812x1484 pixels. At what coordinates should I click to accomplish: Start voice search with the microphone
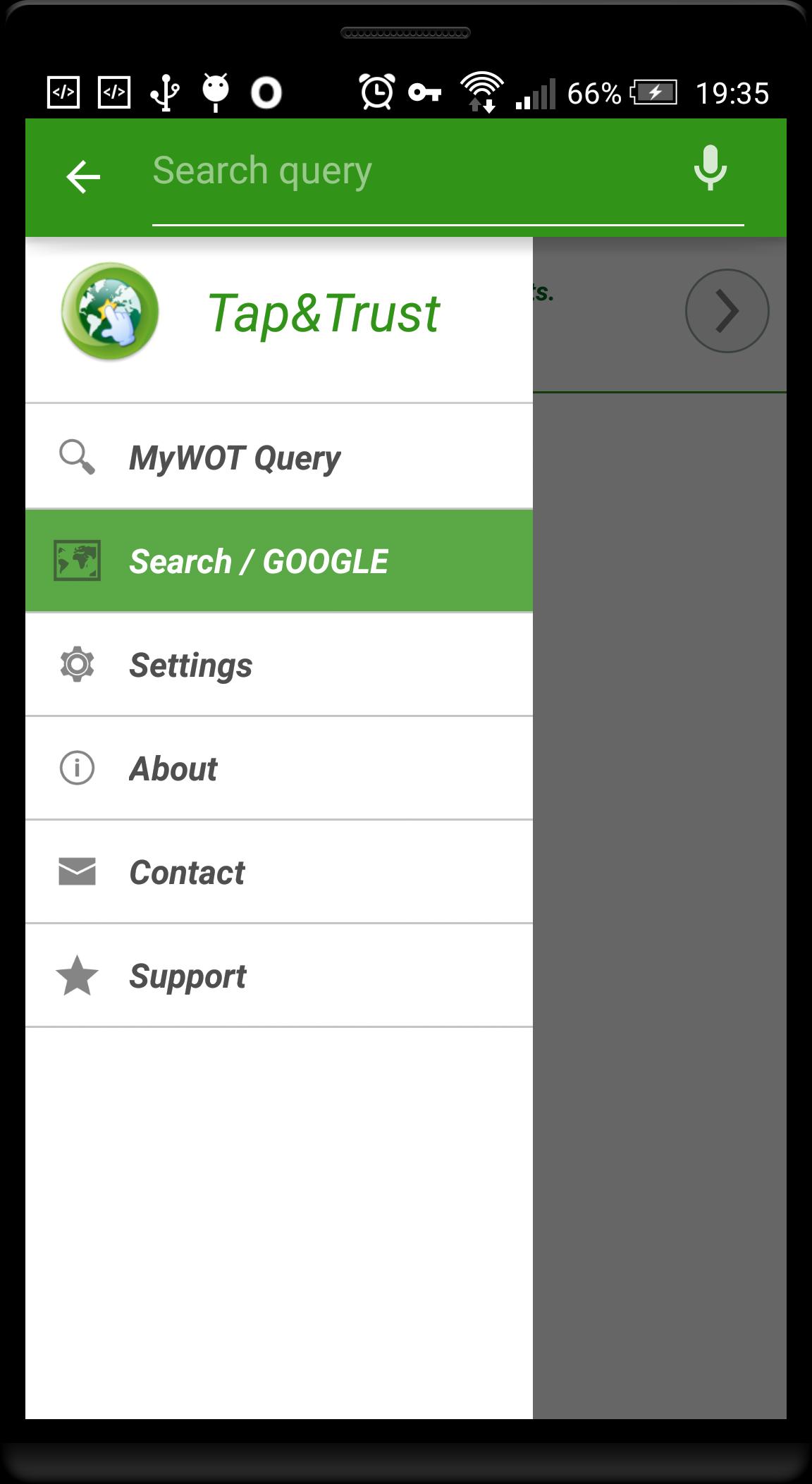coord(710,168)
